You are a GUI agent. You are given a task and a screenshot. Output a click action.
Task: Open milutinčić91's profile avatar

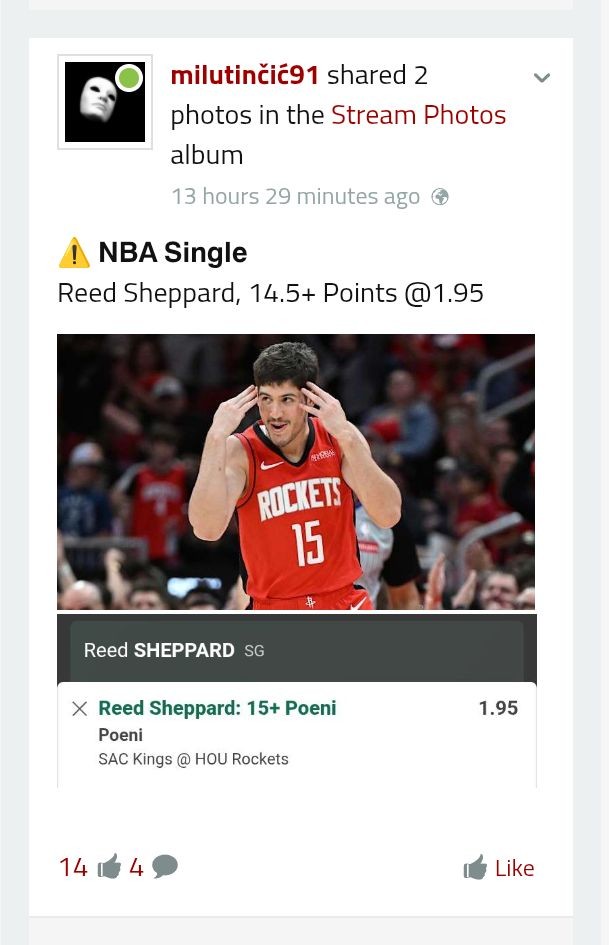(105, 102)
